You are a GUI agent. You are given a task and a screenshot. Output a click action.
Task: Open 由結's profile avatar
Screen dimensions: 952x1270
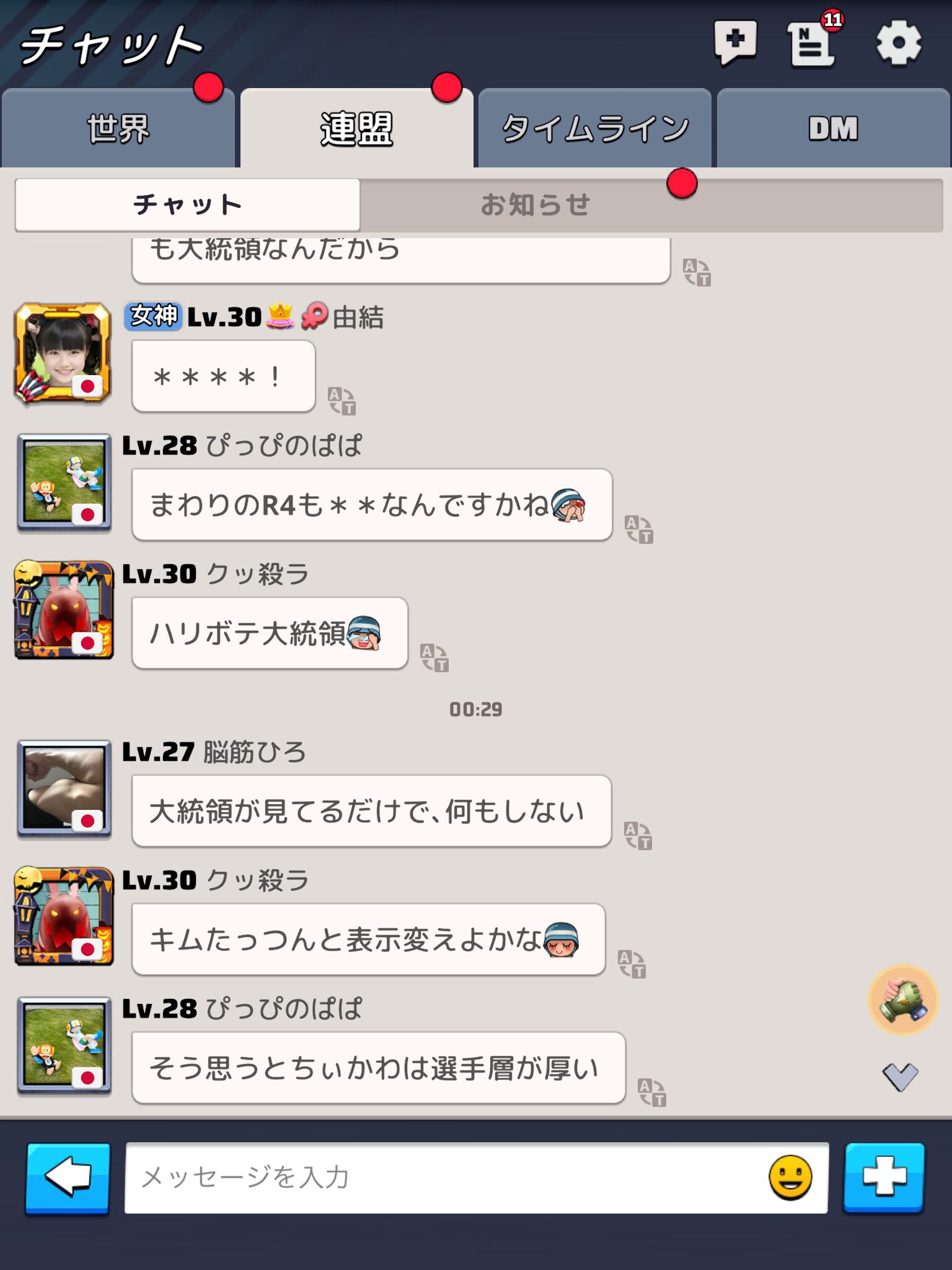point(63,353)
